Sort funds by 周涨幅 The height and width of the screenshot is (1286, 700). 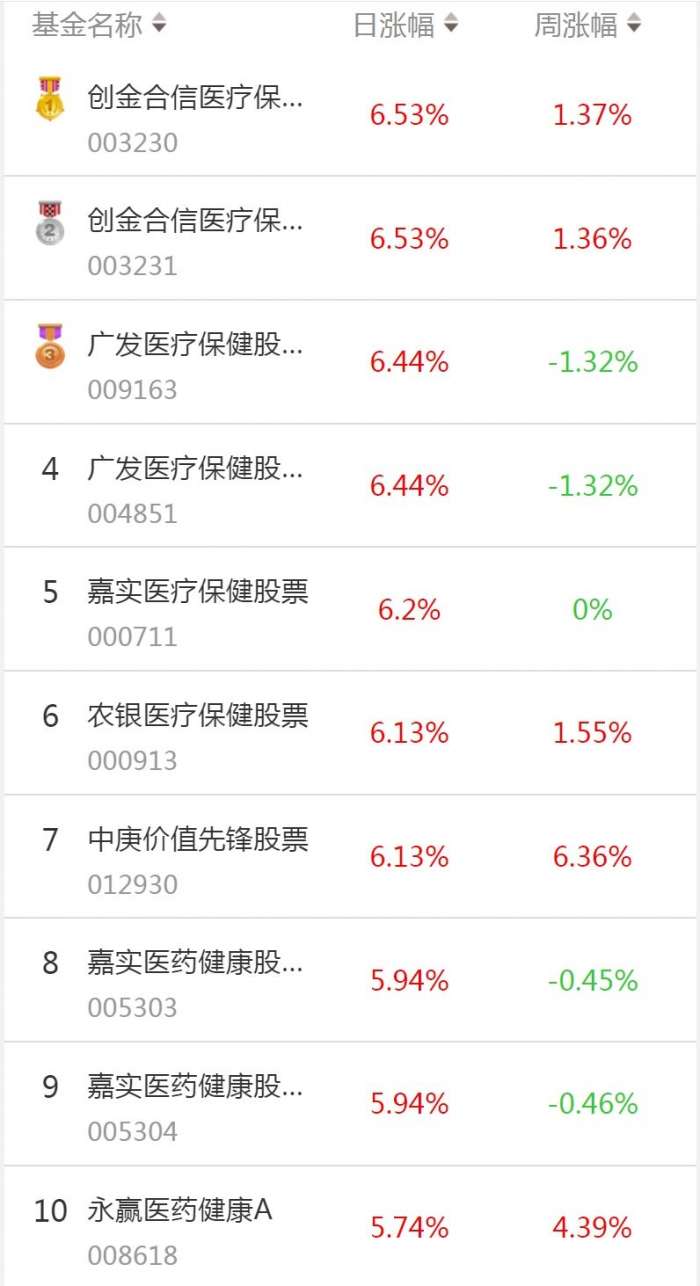pyautogui.click(x=587, y=25)
